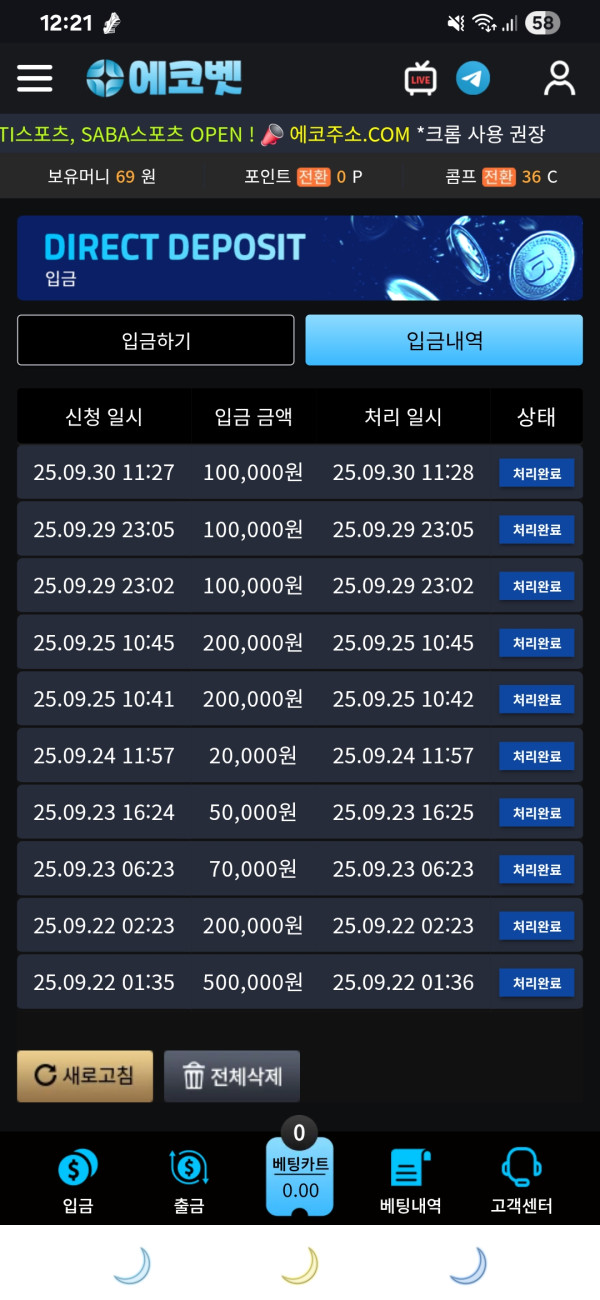Viewport: 600px width, 1300px height.
Task: Contact 고객센터 customer support
Action: [521, 1182]
